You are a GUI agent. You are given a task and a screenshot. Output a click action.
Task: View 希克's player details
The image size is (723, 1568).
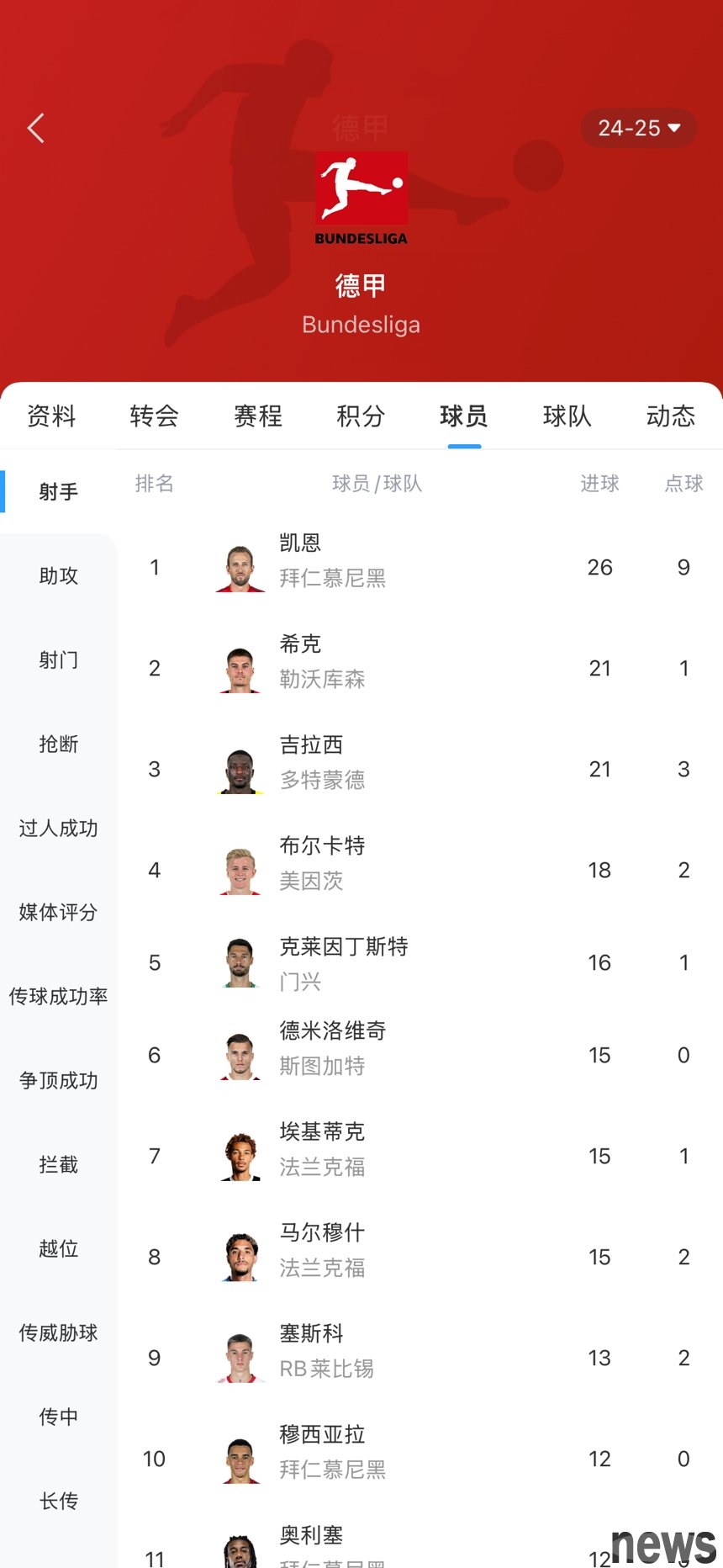[x=300, y=644]
